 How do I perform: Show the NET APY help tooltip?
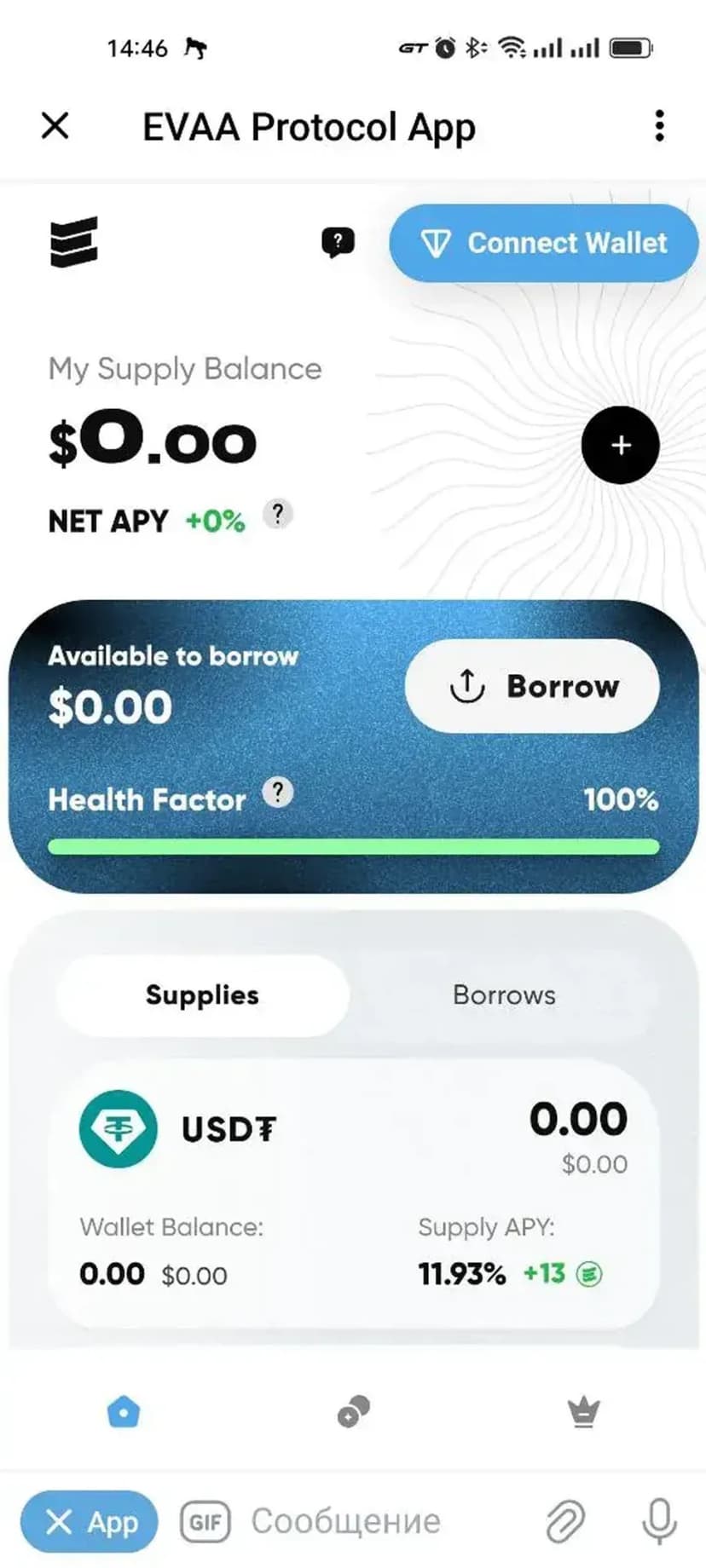[x=277, y=514]
